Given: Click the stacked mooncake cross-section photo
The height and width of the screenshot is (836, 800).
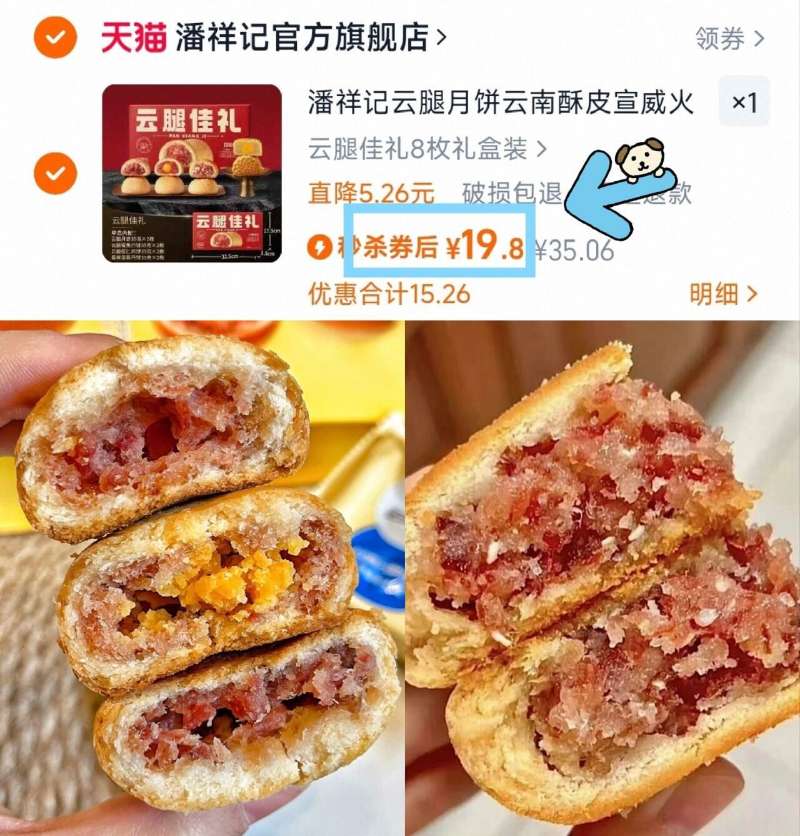Looking at the screenshot, I should click(200, 575).
